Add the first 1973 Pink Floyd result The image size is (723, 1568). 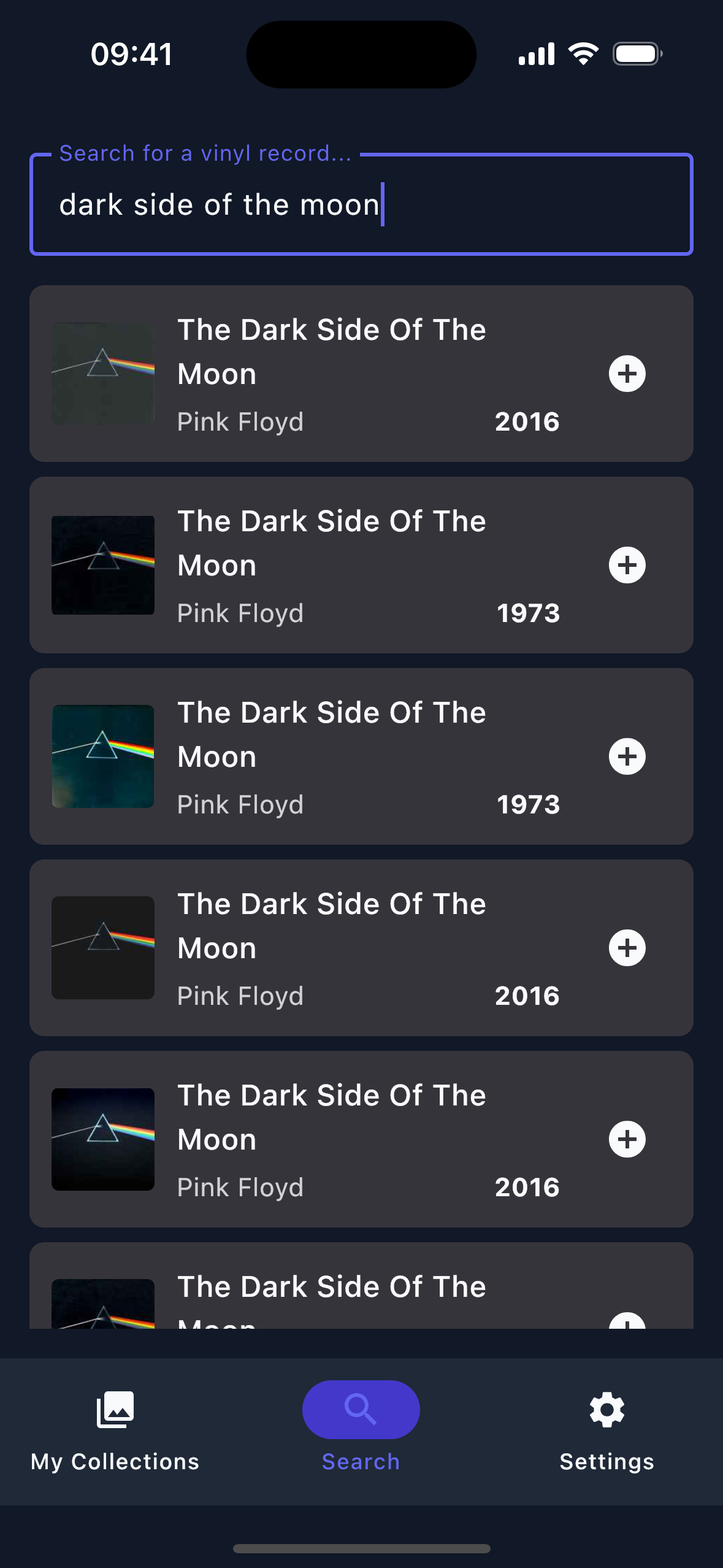click(627, 565)
